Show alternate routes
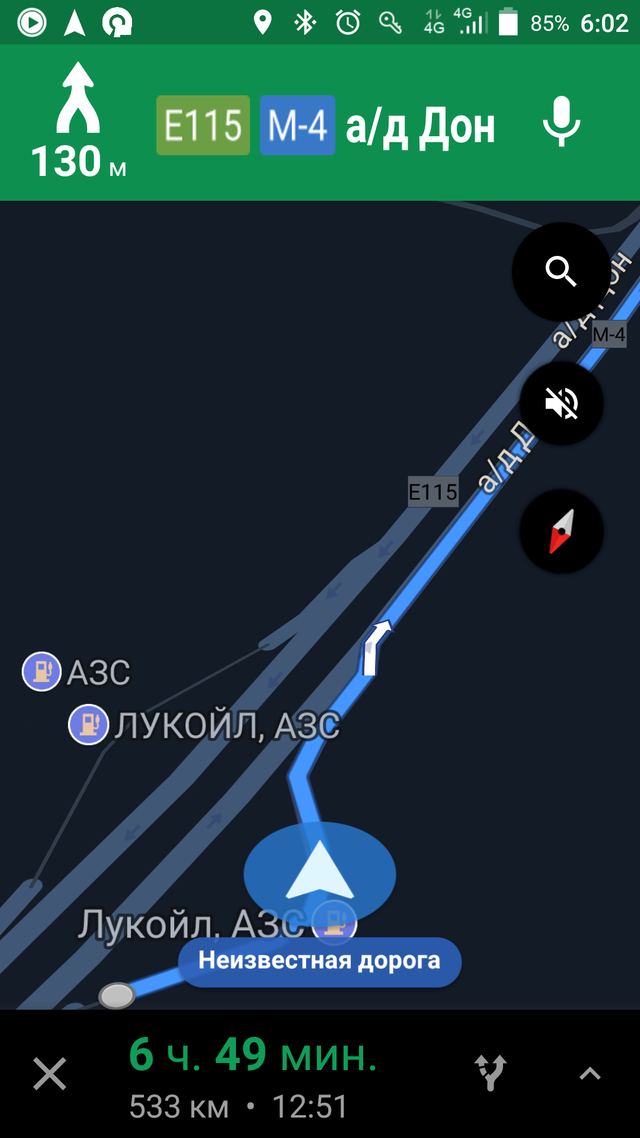Image resolution: width=640 pixels, height=1138 pixels. pyautogui.click(x=491, y=1073)
